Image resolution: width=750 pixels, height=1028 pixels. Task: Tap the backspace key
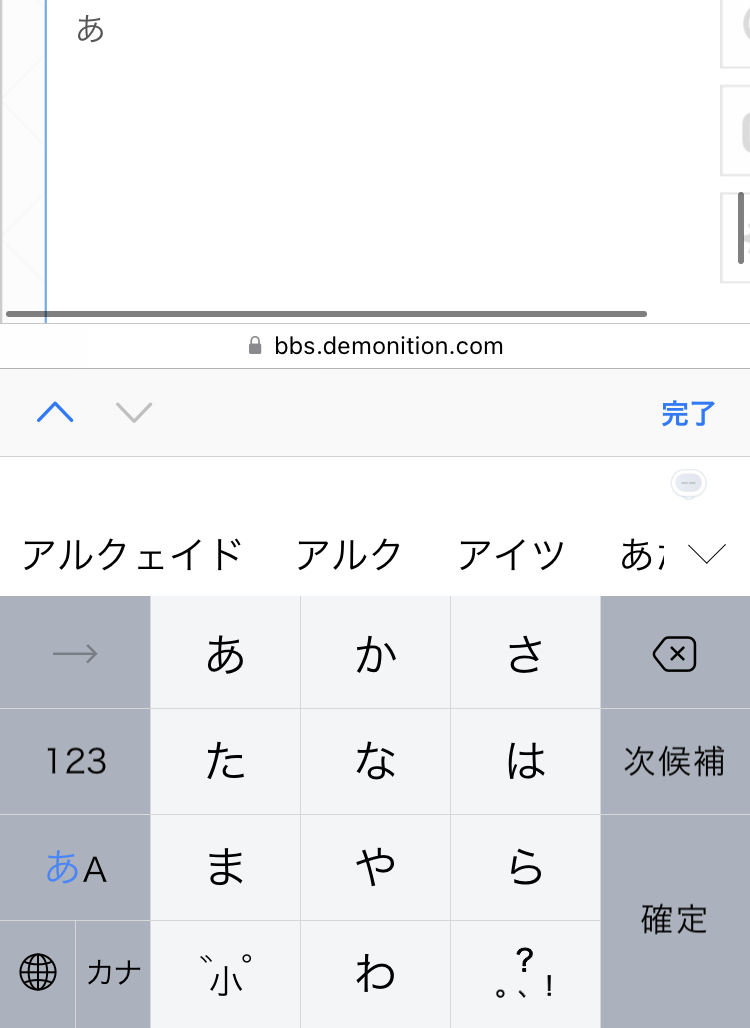[x=674, y=655]
